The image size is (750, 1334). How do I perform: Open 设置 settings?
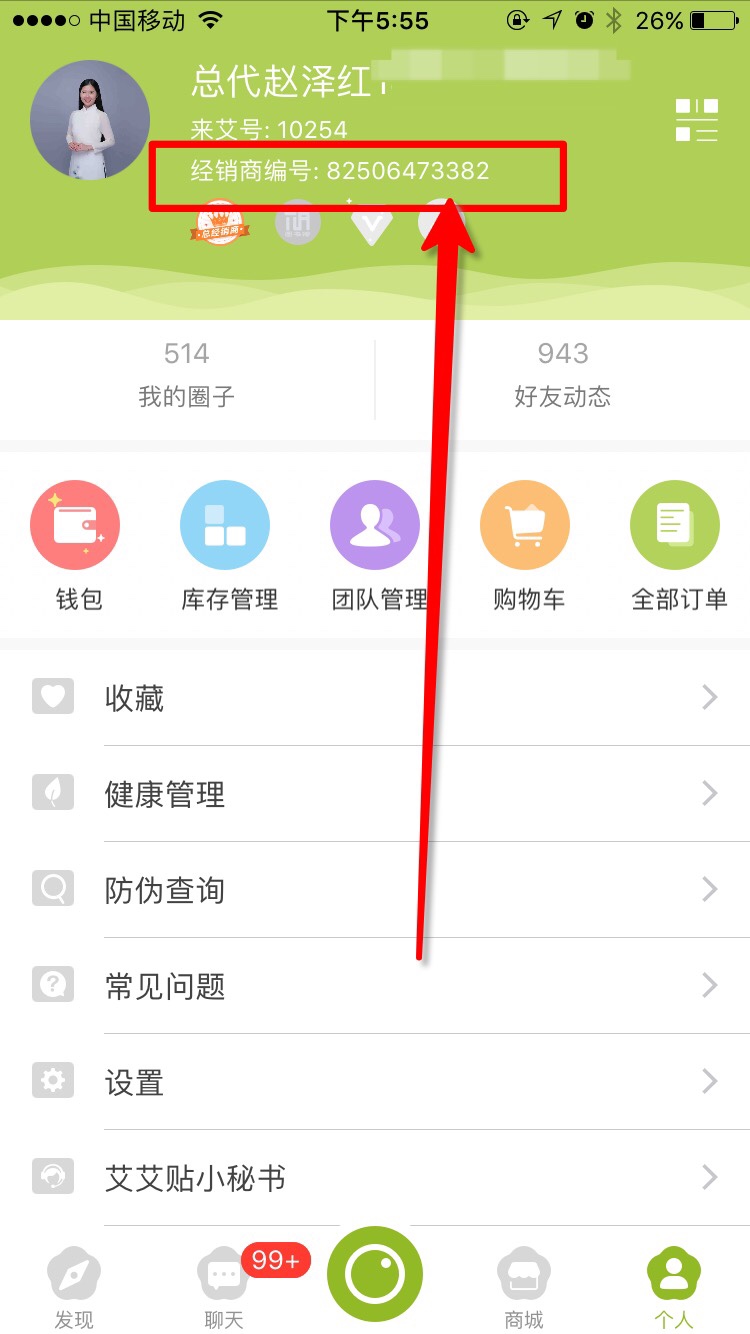(375, 1082)
